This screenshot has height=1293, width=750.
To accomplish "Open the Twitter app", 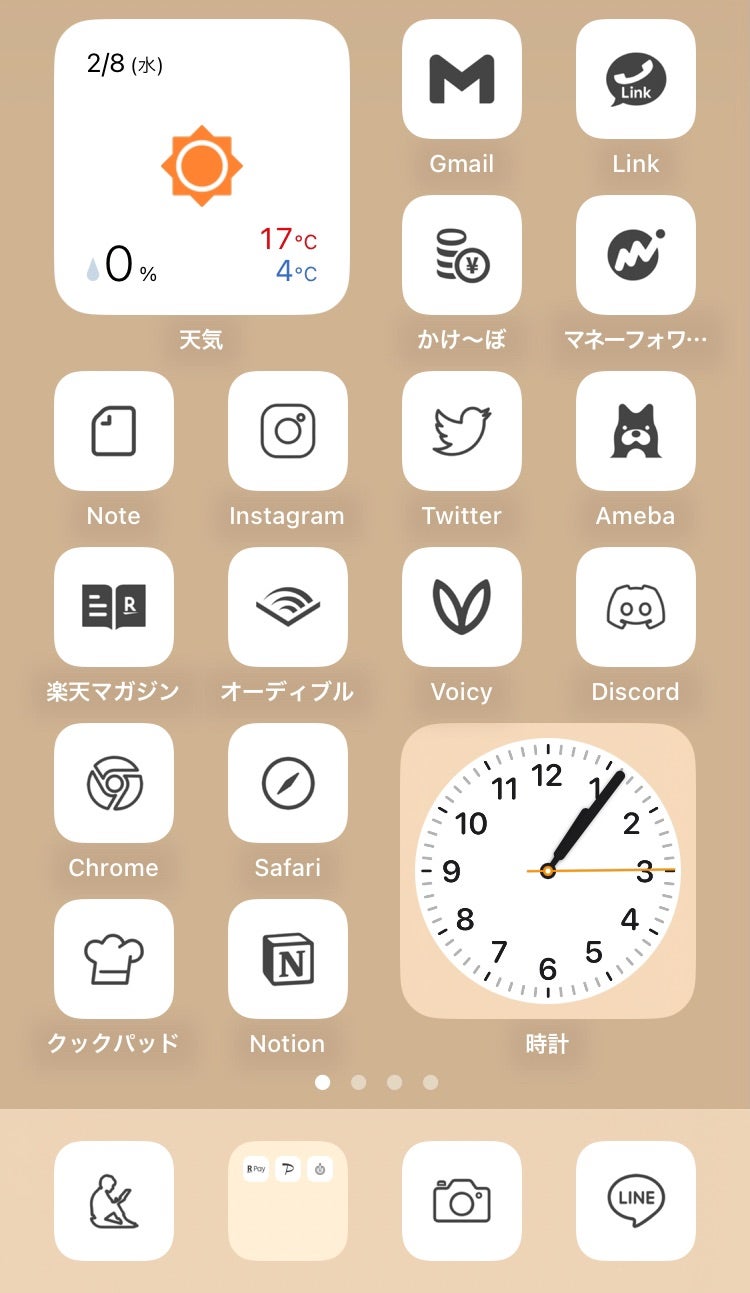I will tap(461, 431).
